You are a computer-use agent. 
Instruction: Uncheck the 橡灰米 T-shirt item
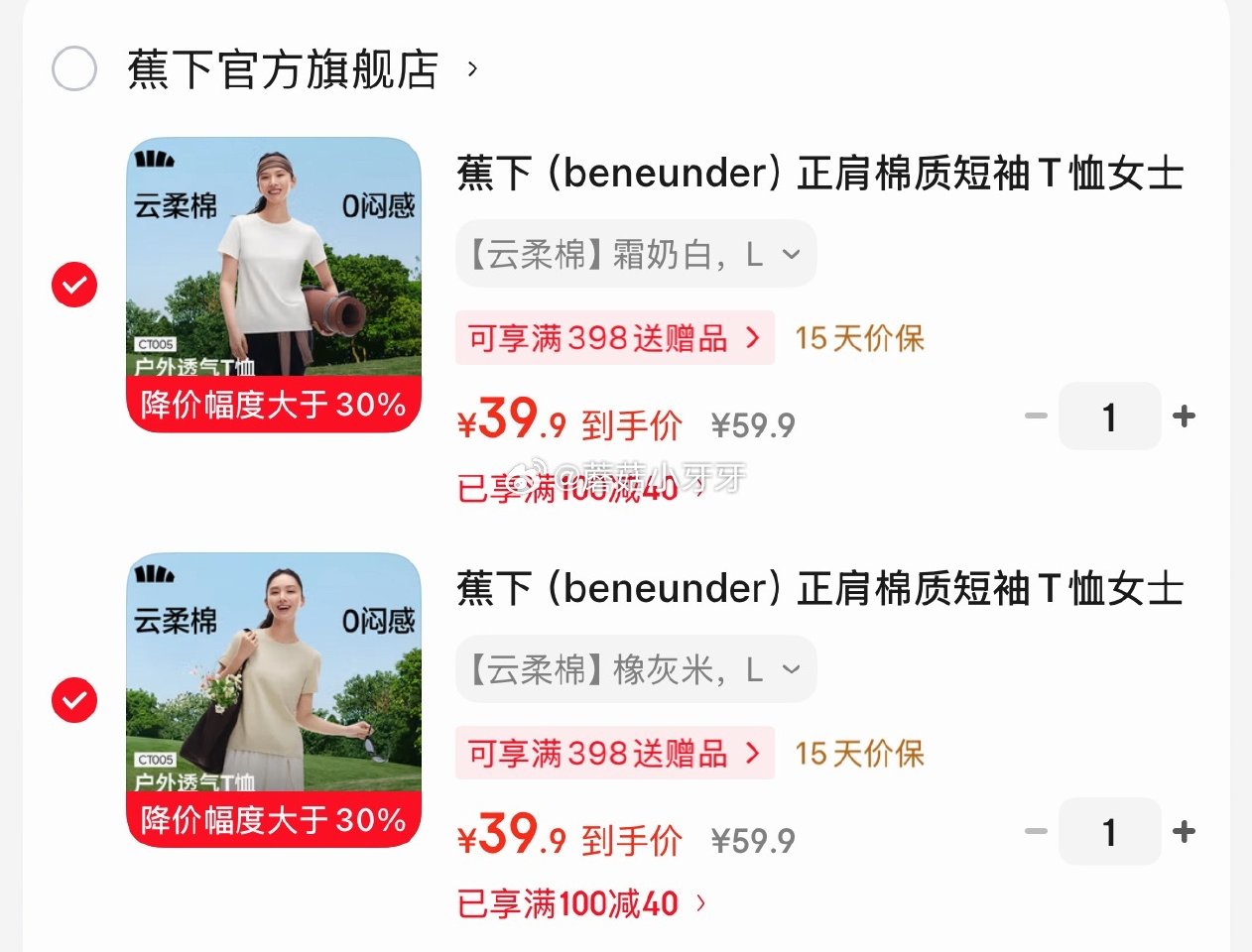(x=74, y=701)
